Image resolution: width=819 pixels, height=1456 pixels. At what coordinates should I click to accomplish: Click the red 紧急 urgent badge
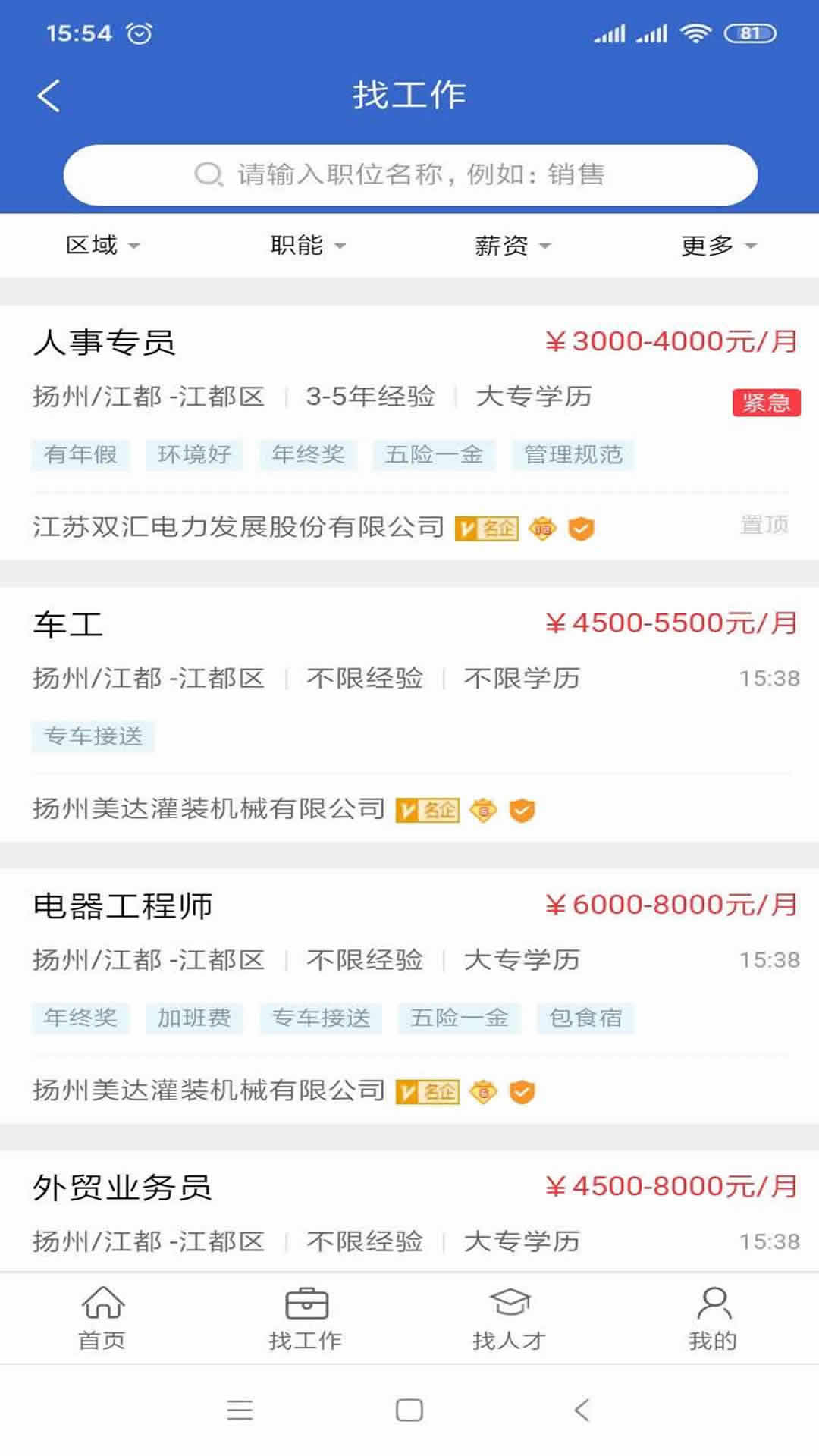pyautogui.click(x=765, y=404)
